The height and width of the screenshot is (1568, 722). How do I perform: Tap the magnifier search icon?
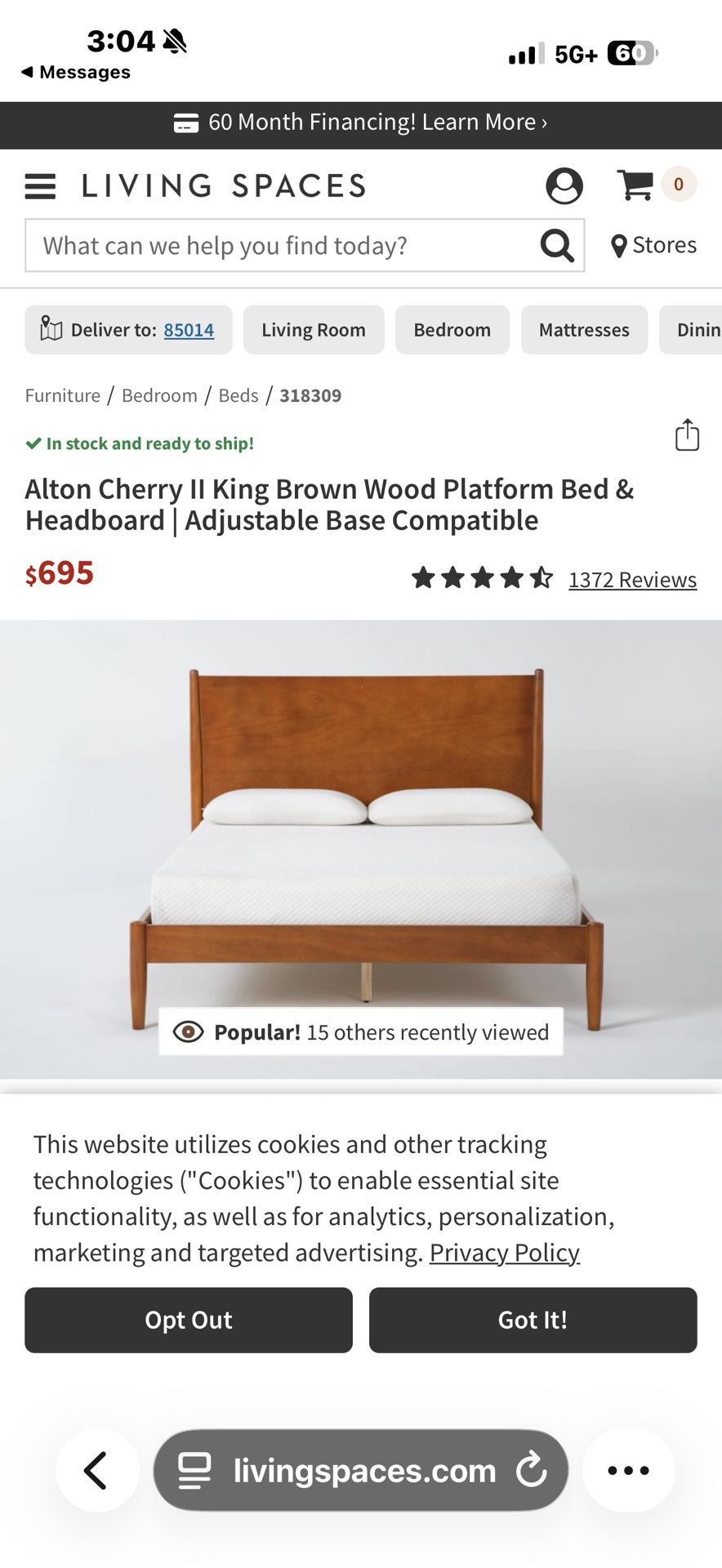[x=557, y=245]
